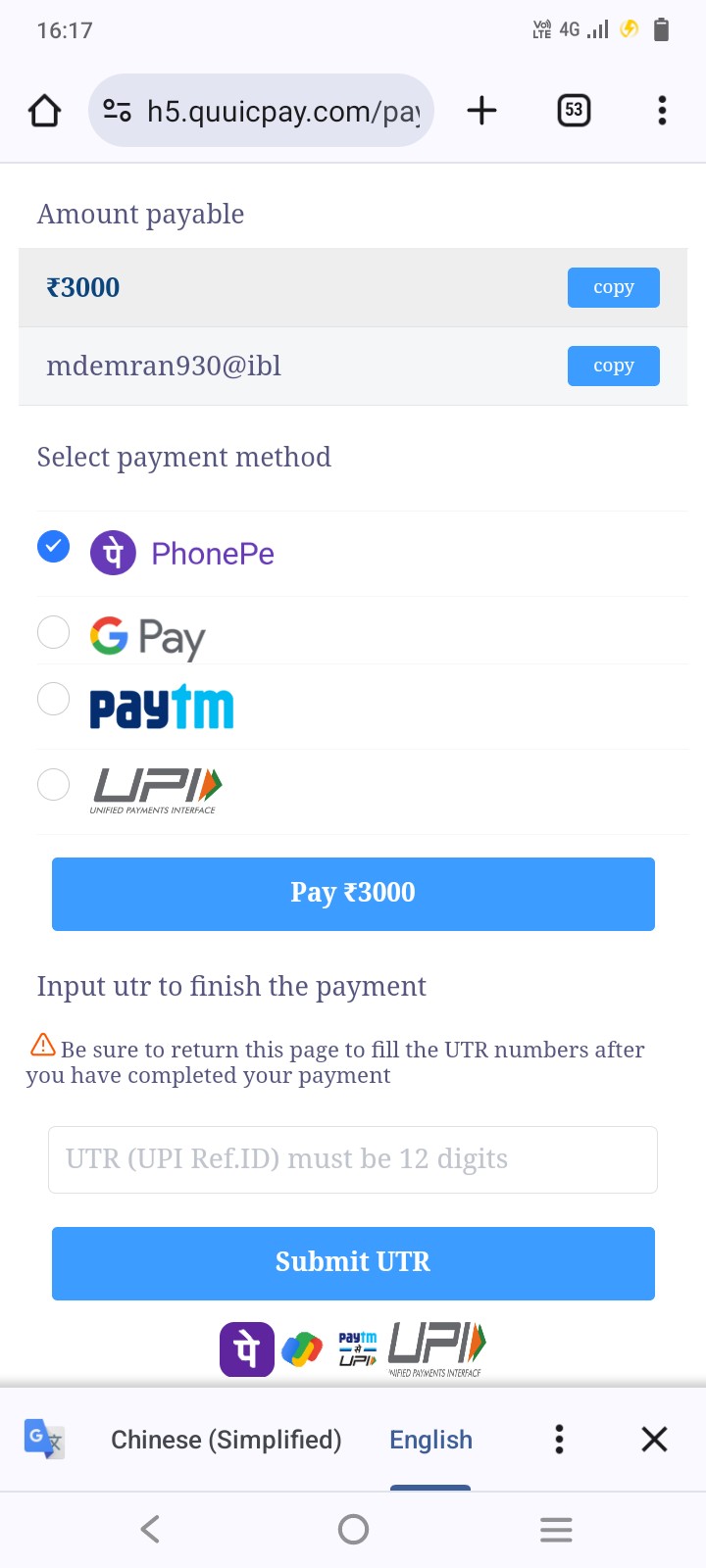Image resolution: width=706 pixels, height=1568 pixels.
Task: Open the browser overflow menu
Action: (662, 111)
